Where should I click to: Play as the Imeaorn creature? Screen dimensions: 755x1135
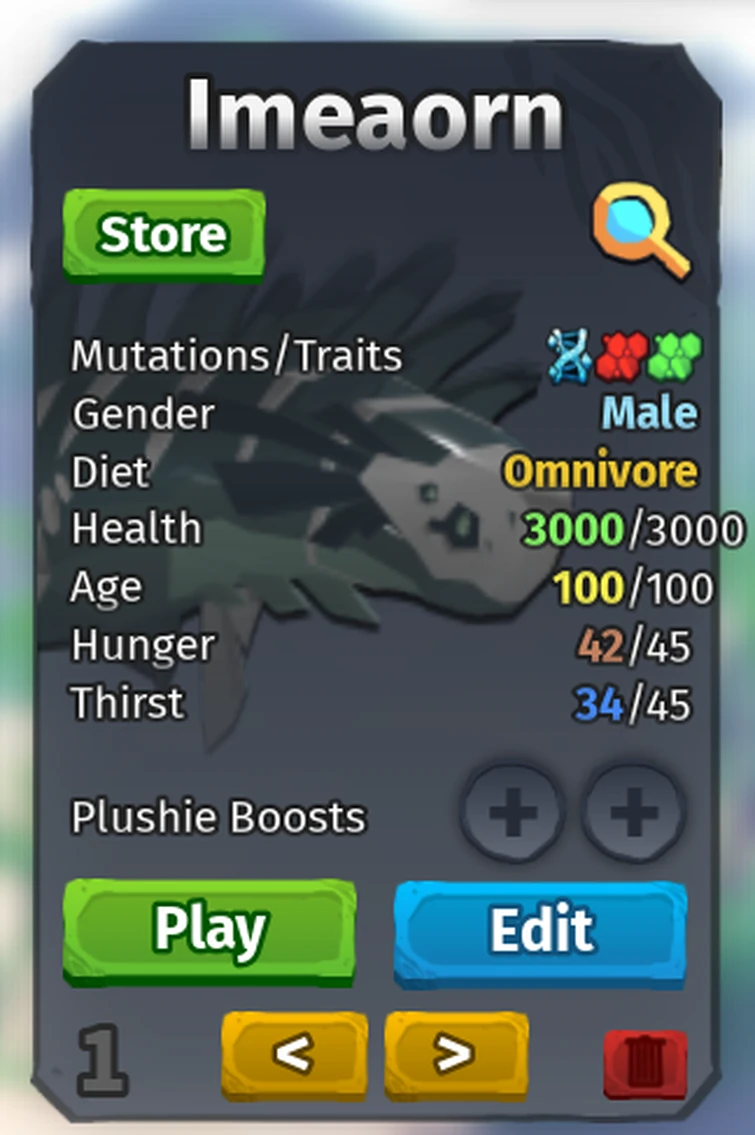click(x=210, y=930)
